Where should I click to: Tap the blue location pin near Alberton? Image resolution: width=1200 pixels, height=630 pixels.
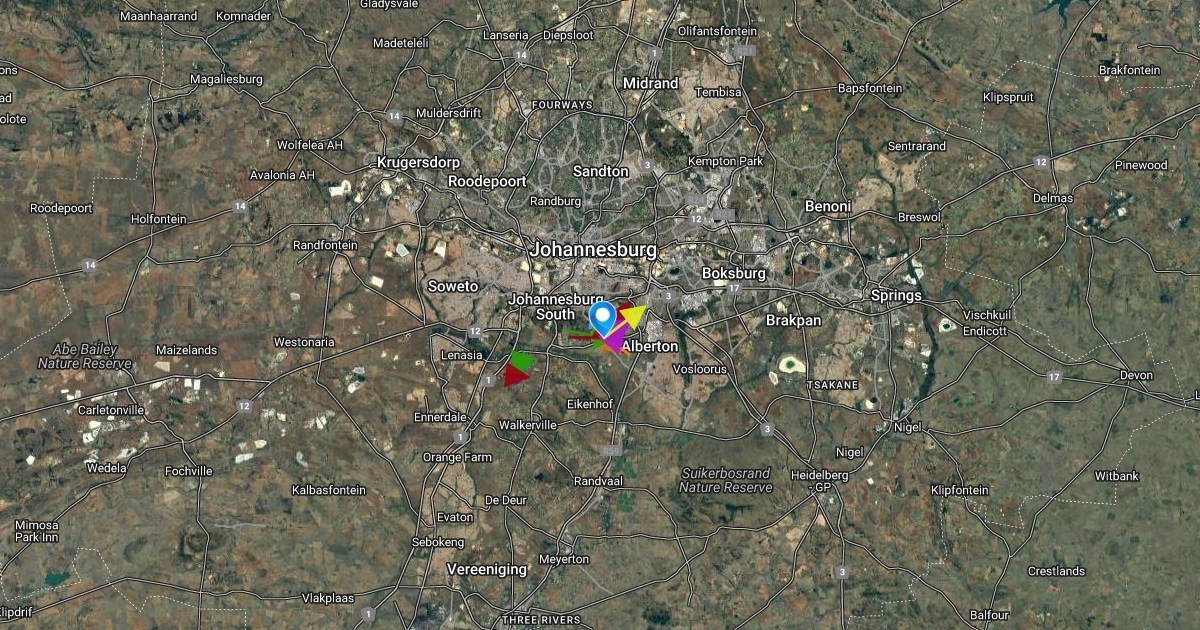click(x=602, y=317)
